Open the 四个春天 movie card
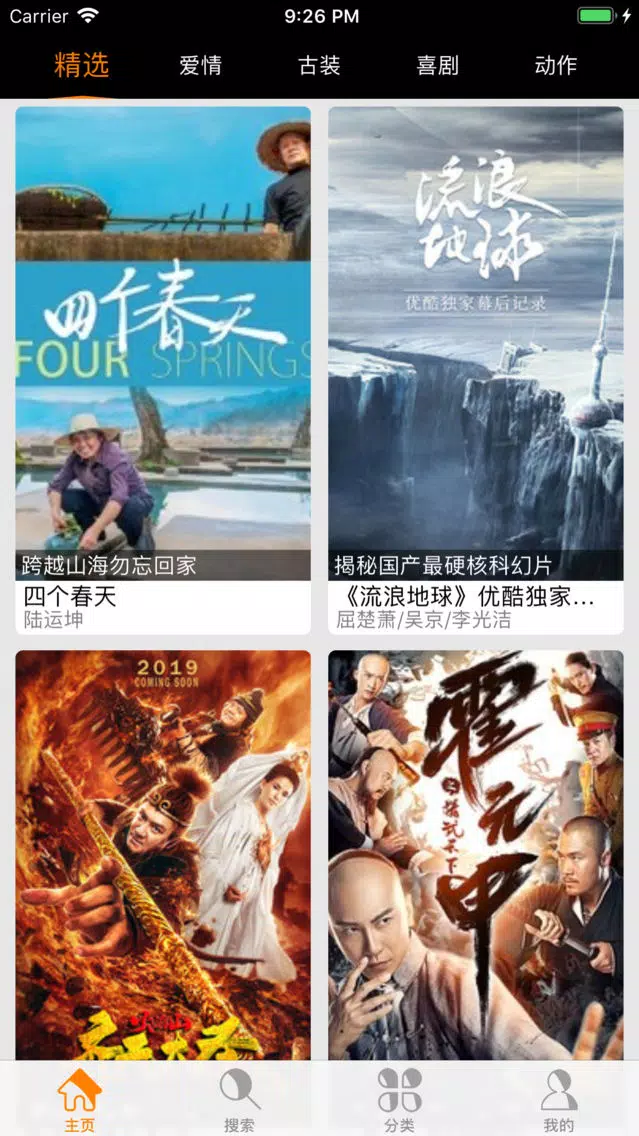Screen dimensions: 639x1136 [x=163, y=370]
